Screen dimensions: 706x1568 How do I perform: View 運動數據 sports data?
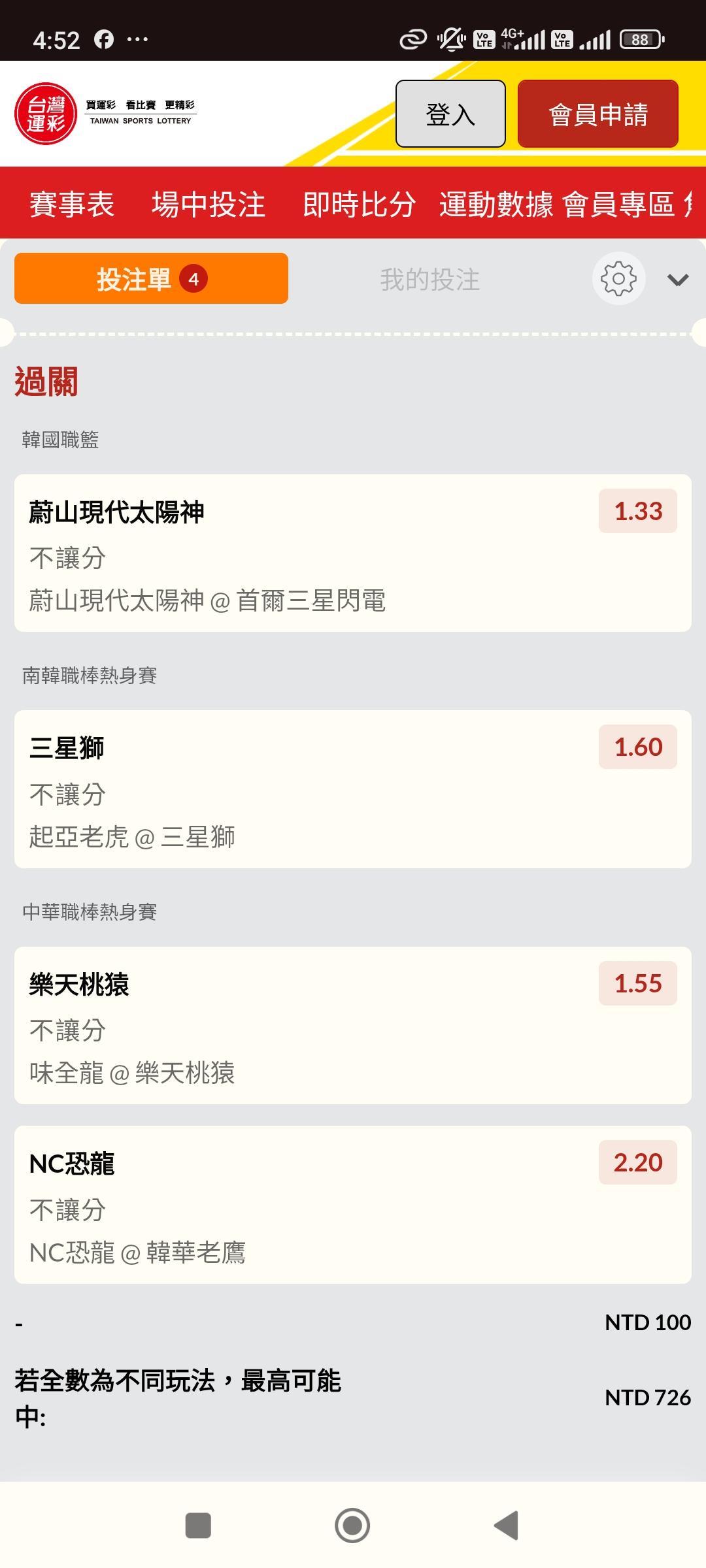[496, 204]
